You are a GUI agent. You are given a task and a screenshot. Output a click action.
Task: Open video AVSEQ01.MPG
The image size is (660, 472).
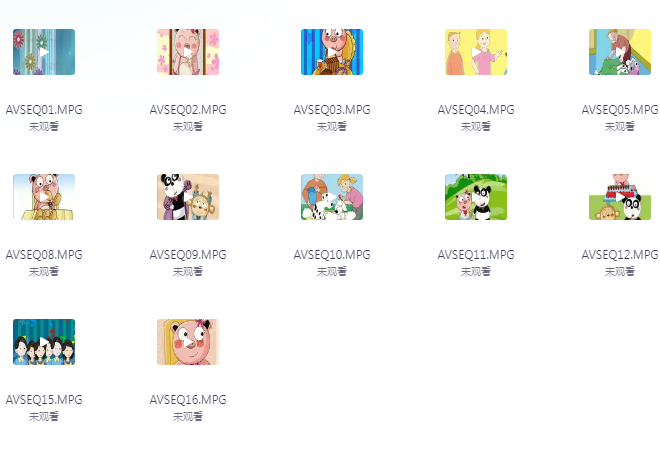click(44, 52)
